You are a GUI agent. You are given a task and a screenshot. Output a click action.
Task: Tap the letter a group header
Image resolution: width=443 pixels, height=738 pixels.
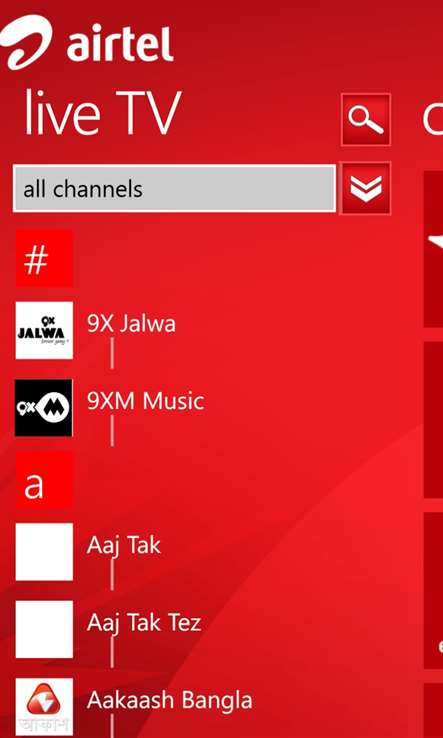pyautogui.click(x=44, y=480)
